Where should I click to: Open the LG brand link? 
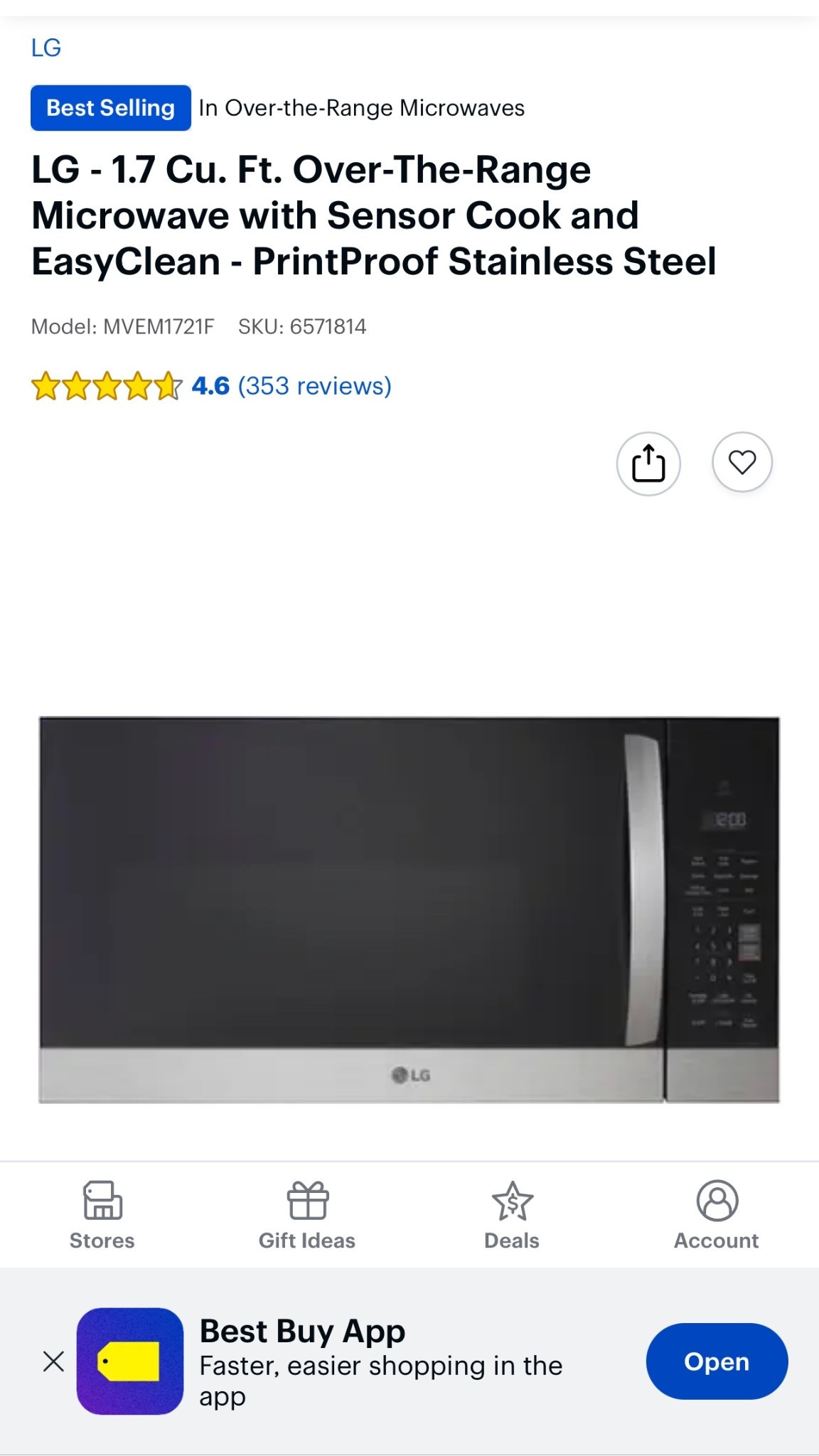[46, 48]
